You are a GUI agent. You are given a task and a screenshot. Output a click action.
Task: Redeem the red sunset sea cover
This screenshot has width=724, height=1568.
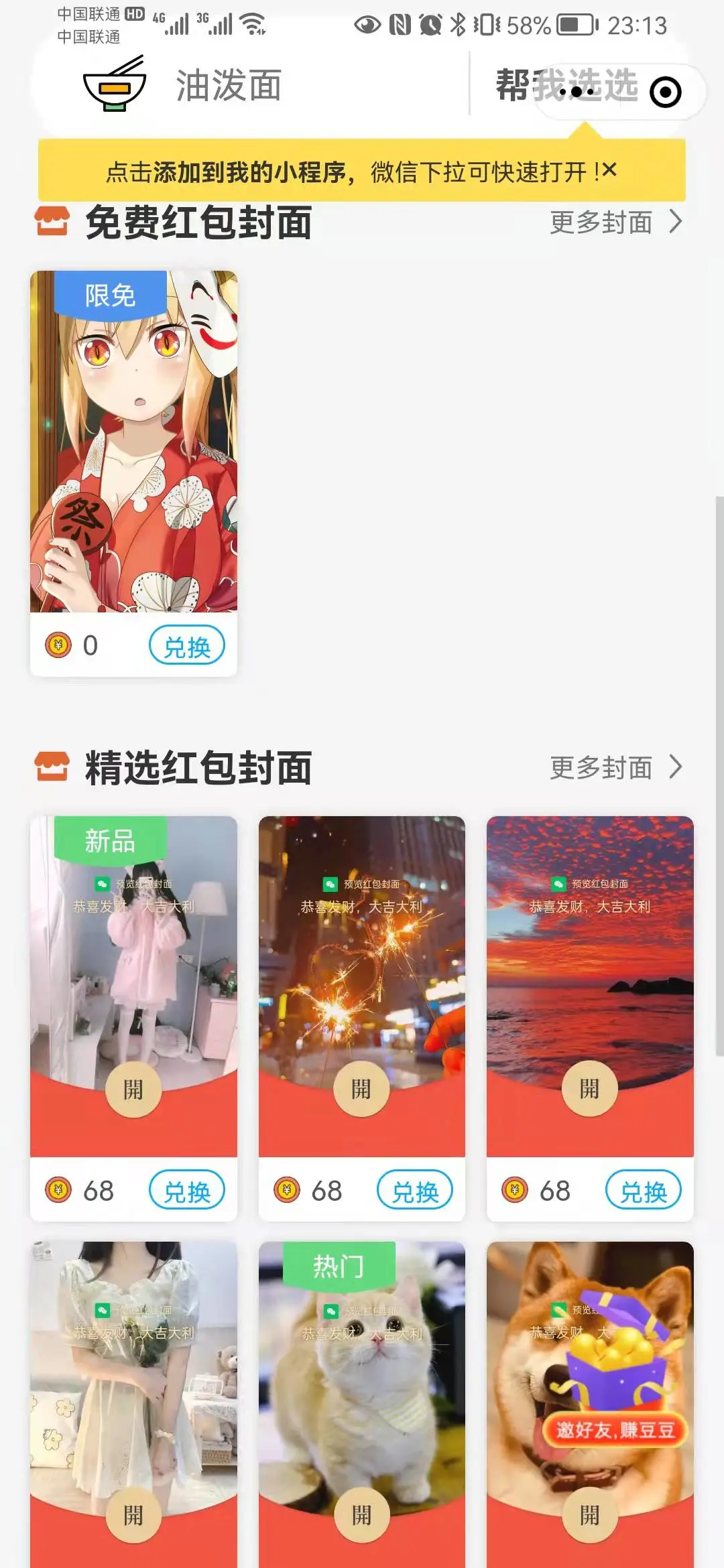tap(643, 1191)
